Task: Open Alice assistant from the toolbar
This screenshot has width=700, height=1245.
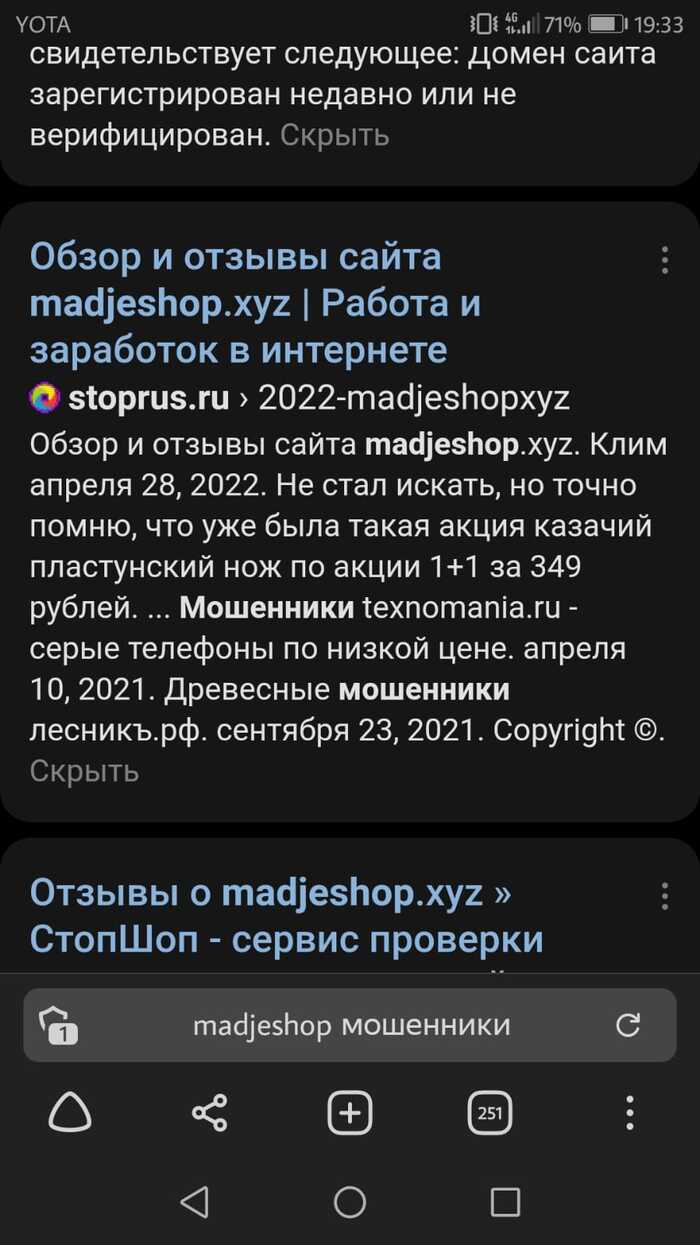Action: 70,1112
